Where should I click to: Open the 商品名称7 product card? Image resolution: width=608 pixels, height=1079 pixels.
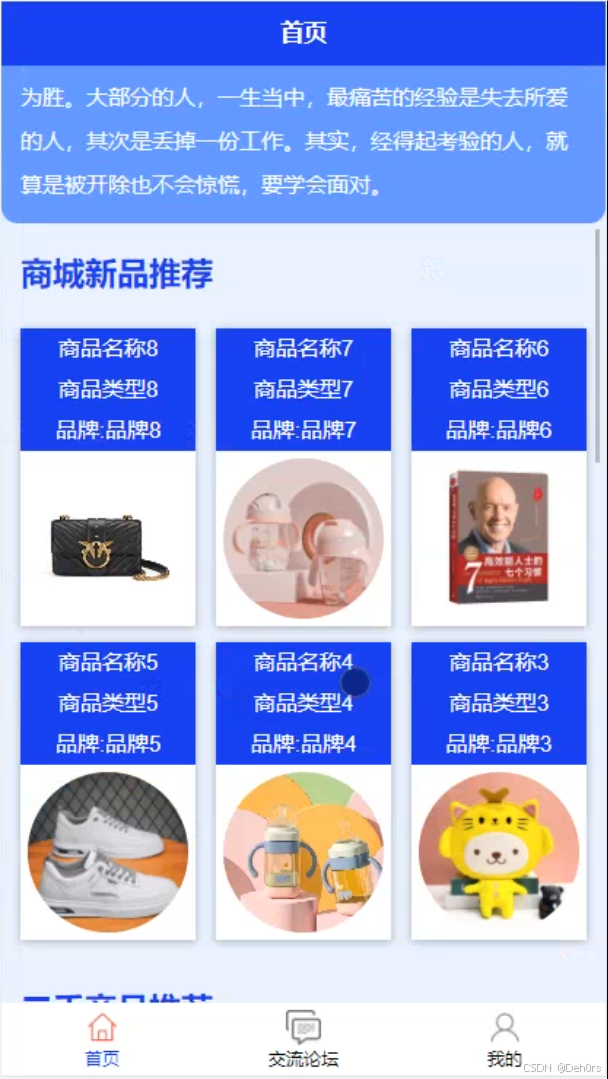[303, 477]
